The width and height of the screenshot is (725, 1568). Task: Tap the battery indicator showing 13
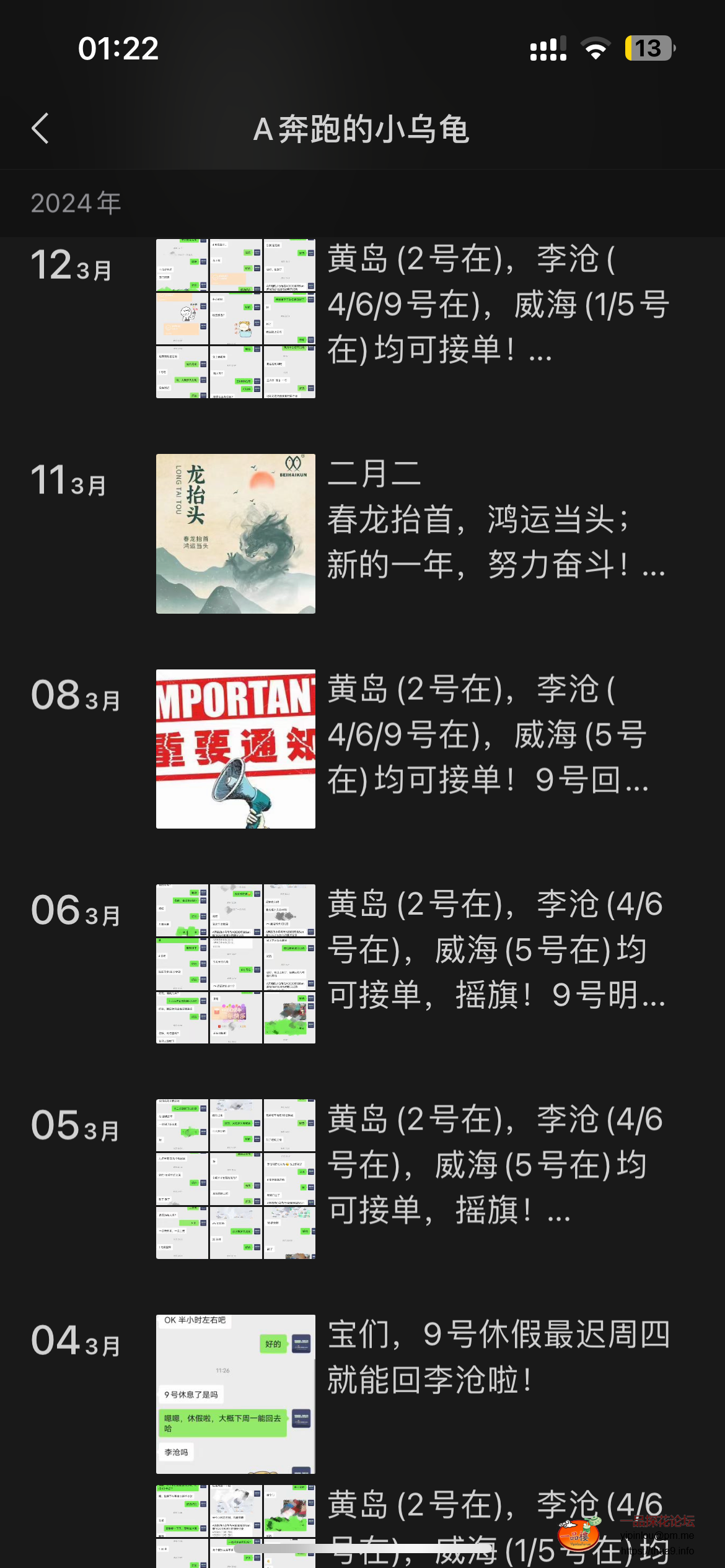click(x=648, y=48)
